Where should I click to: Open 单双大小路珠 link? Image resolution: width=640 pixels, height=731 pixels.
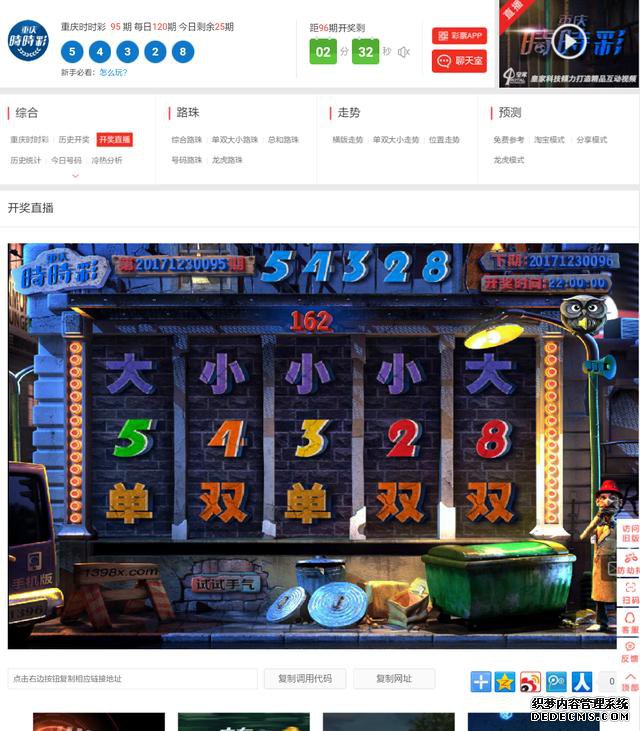click(234, 140)
